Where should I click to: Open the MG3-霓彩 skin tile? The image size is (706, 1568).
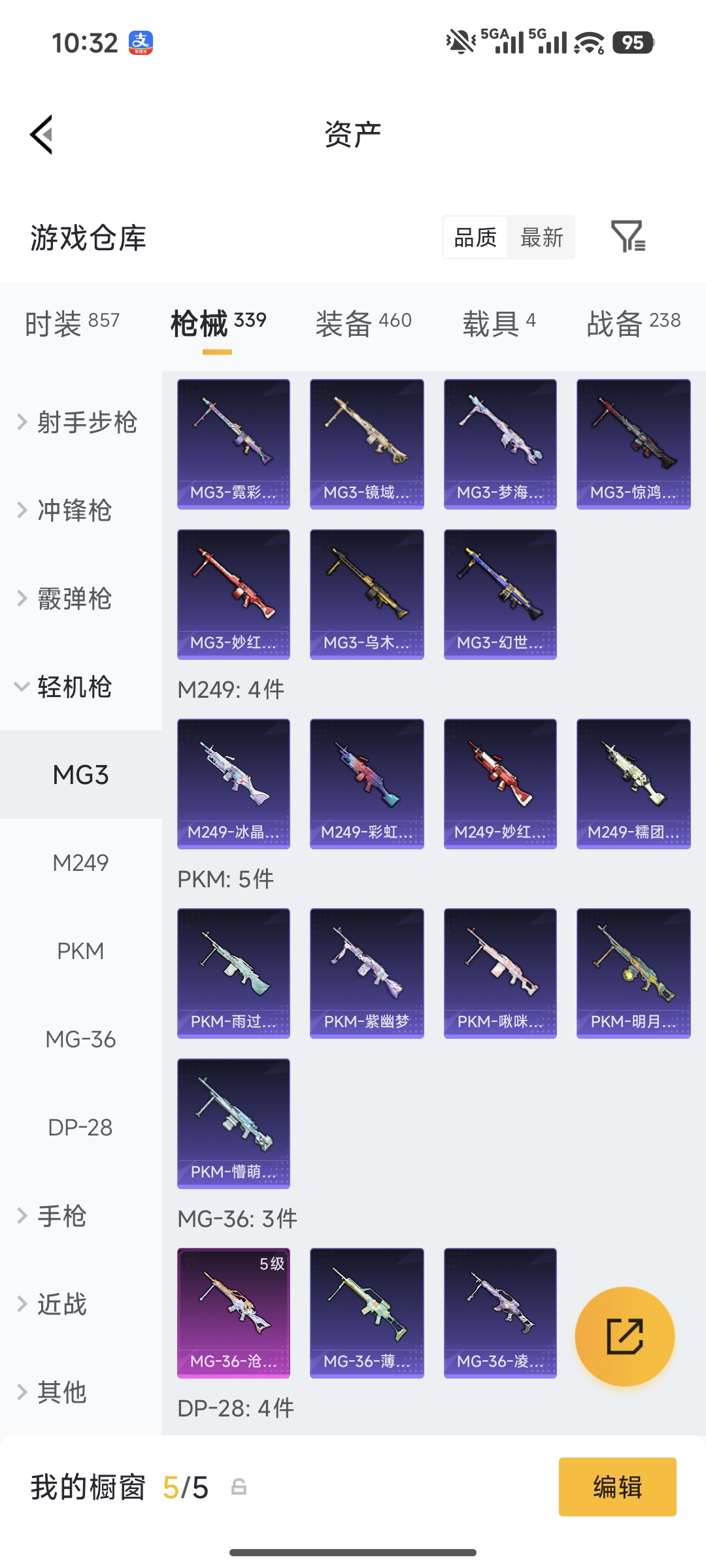click(x=233, y=444)
